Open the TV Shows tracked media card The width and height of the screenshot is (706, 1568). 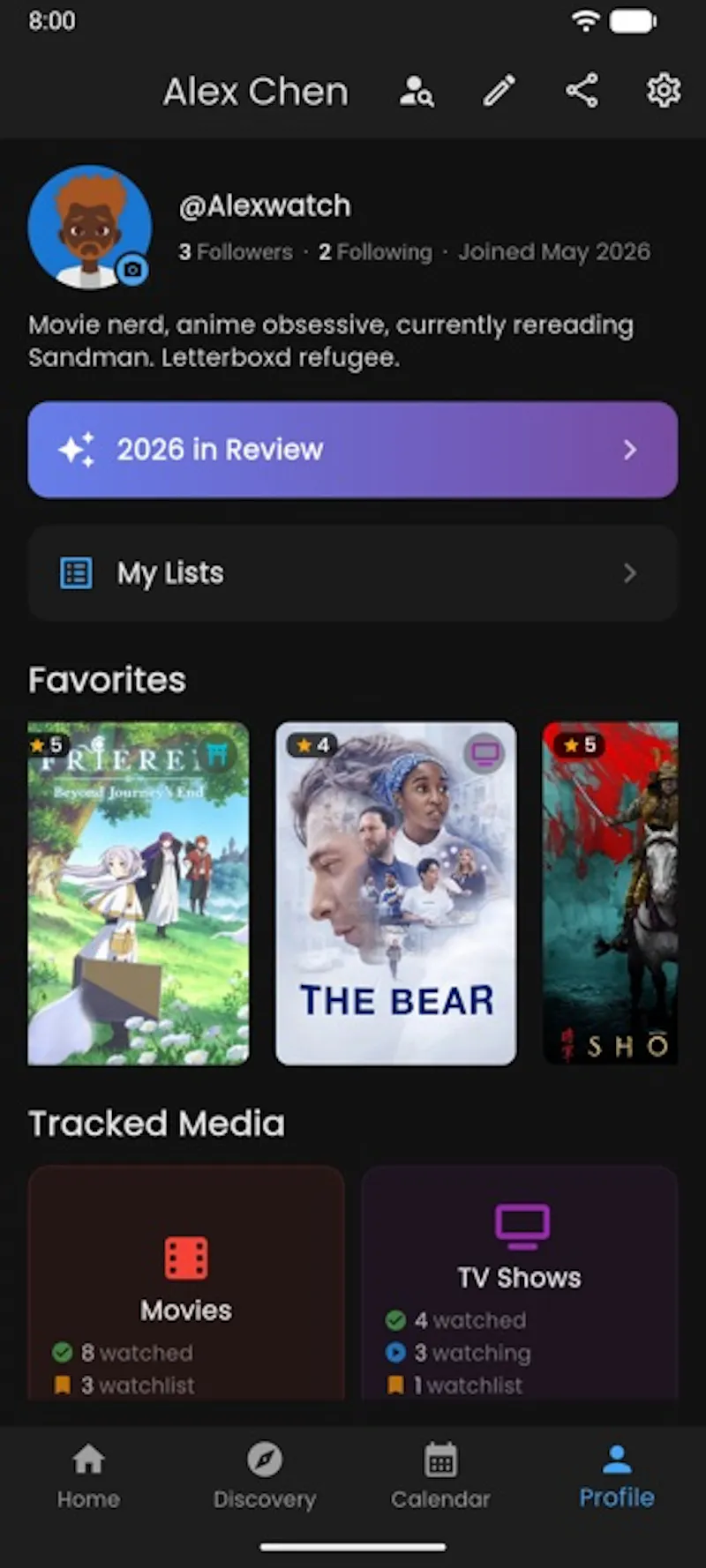click(520, 1283)
